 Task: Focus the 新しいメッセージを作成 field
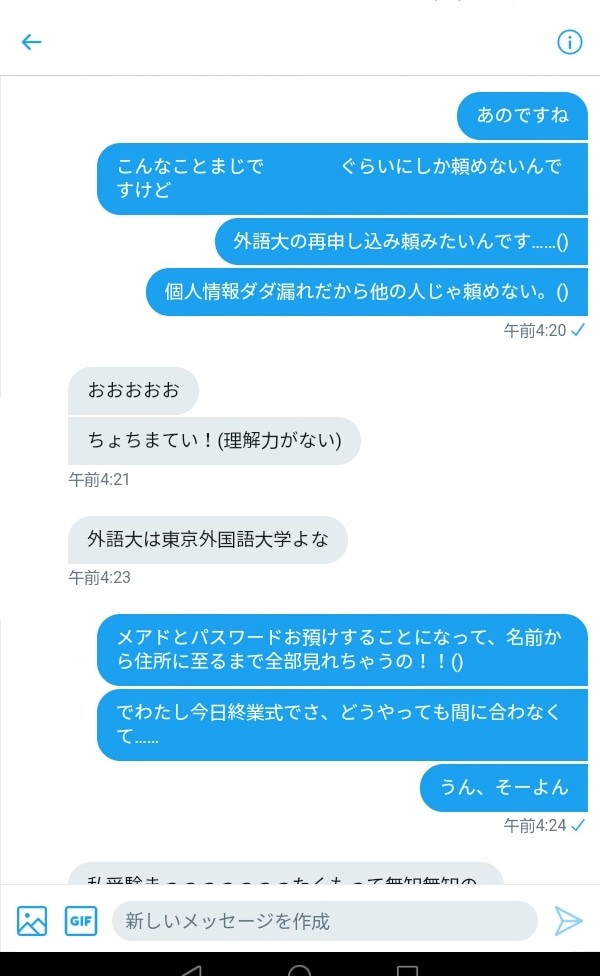pos(325,921)
